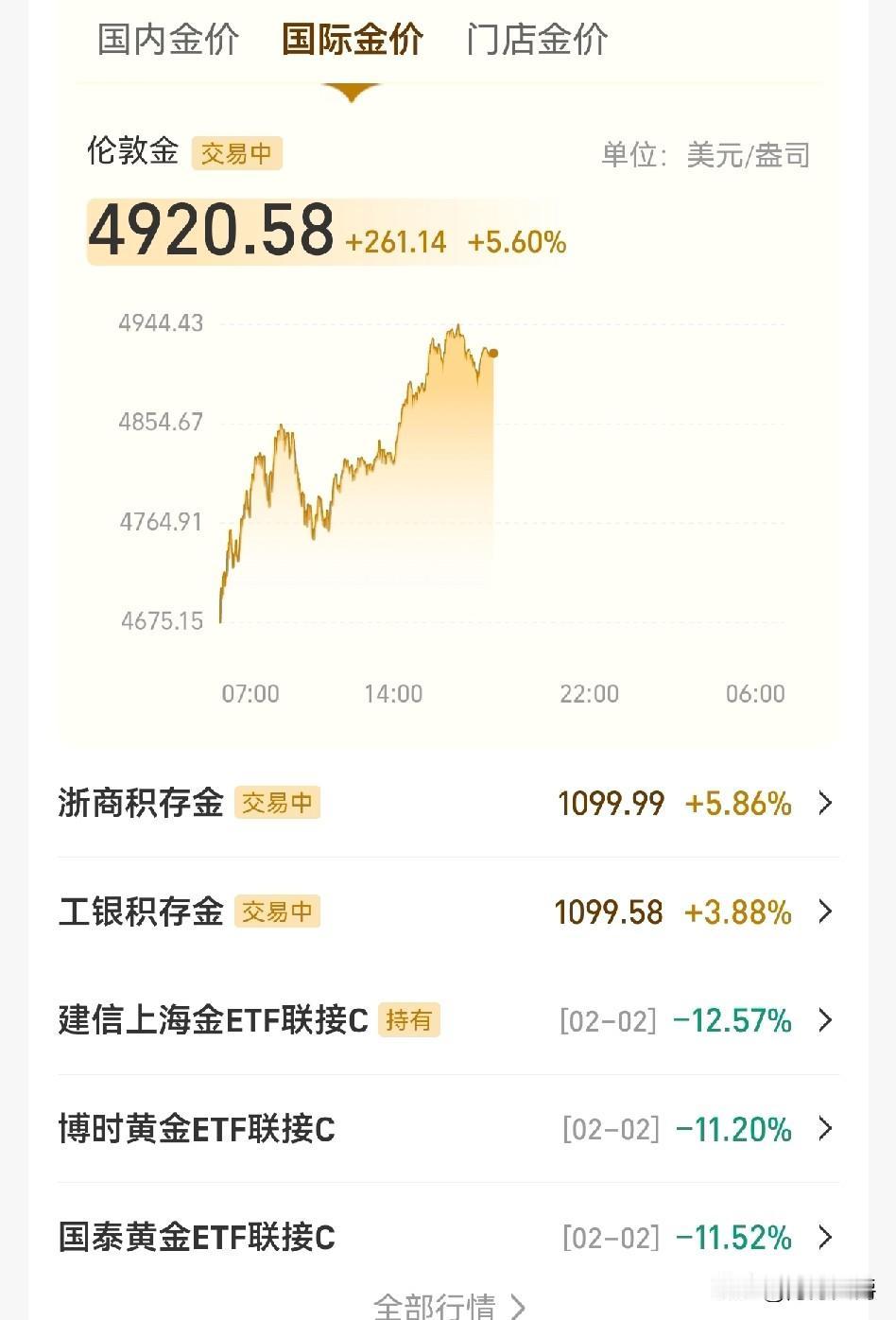Click the latest data point dot on the chart
Screen dimensions: 896x1320
tap(492, 354)
